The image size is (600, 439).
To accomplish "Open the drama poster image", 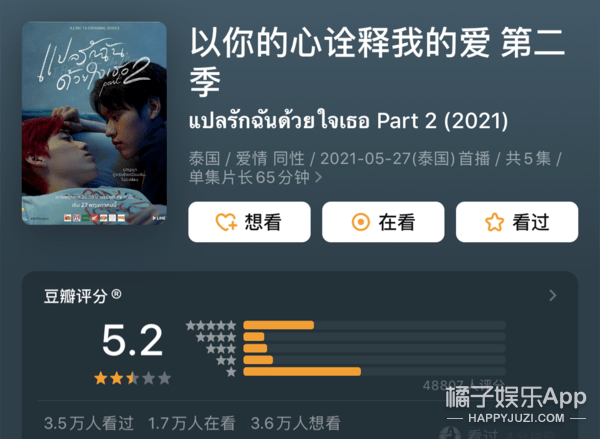I will tap(94, 122).
